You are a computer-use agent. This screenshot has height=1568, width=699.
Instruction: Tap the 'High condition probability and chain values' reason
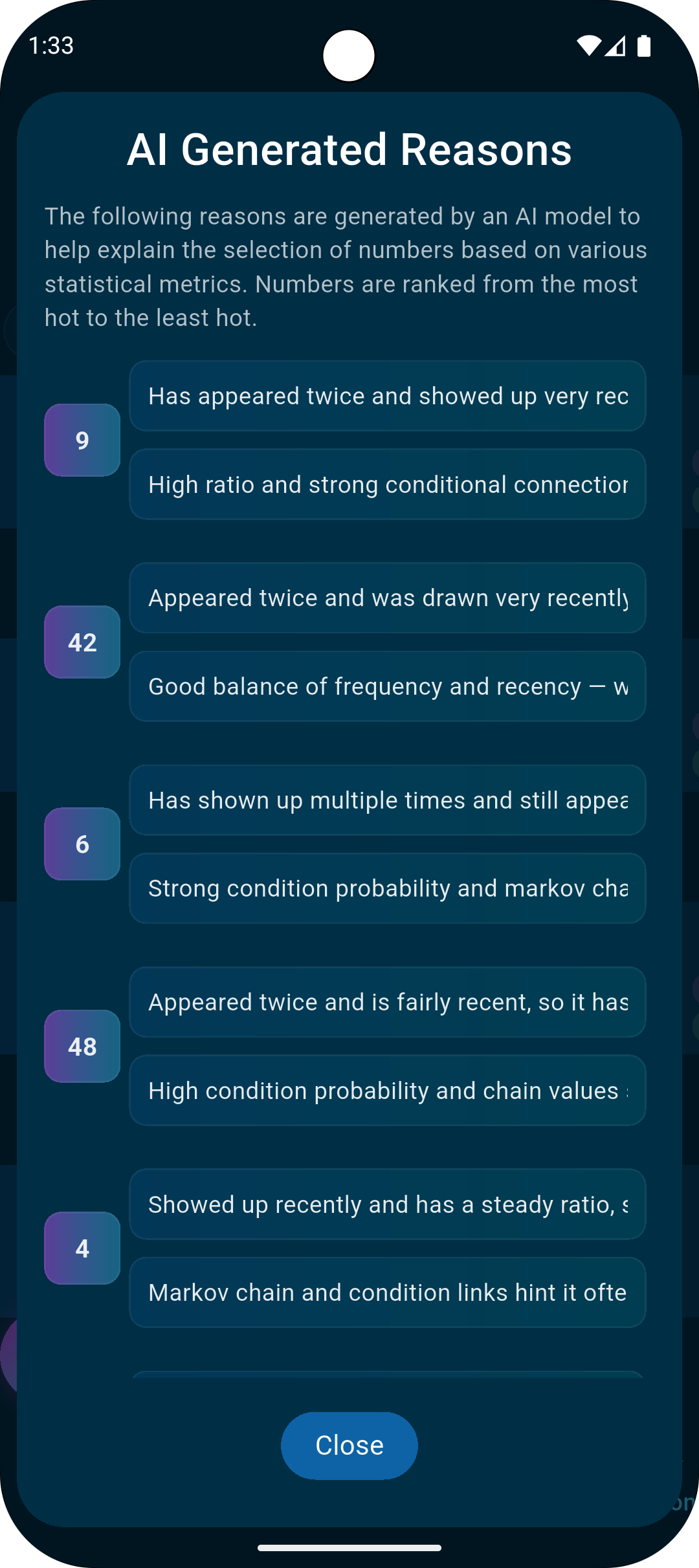click(x=387, y=1090)
